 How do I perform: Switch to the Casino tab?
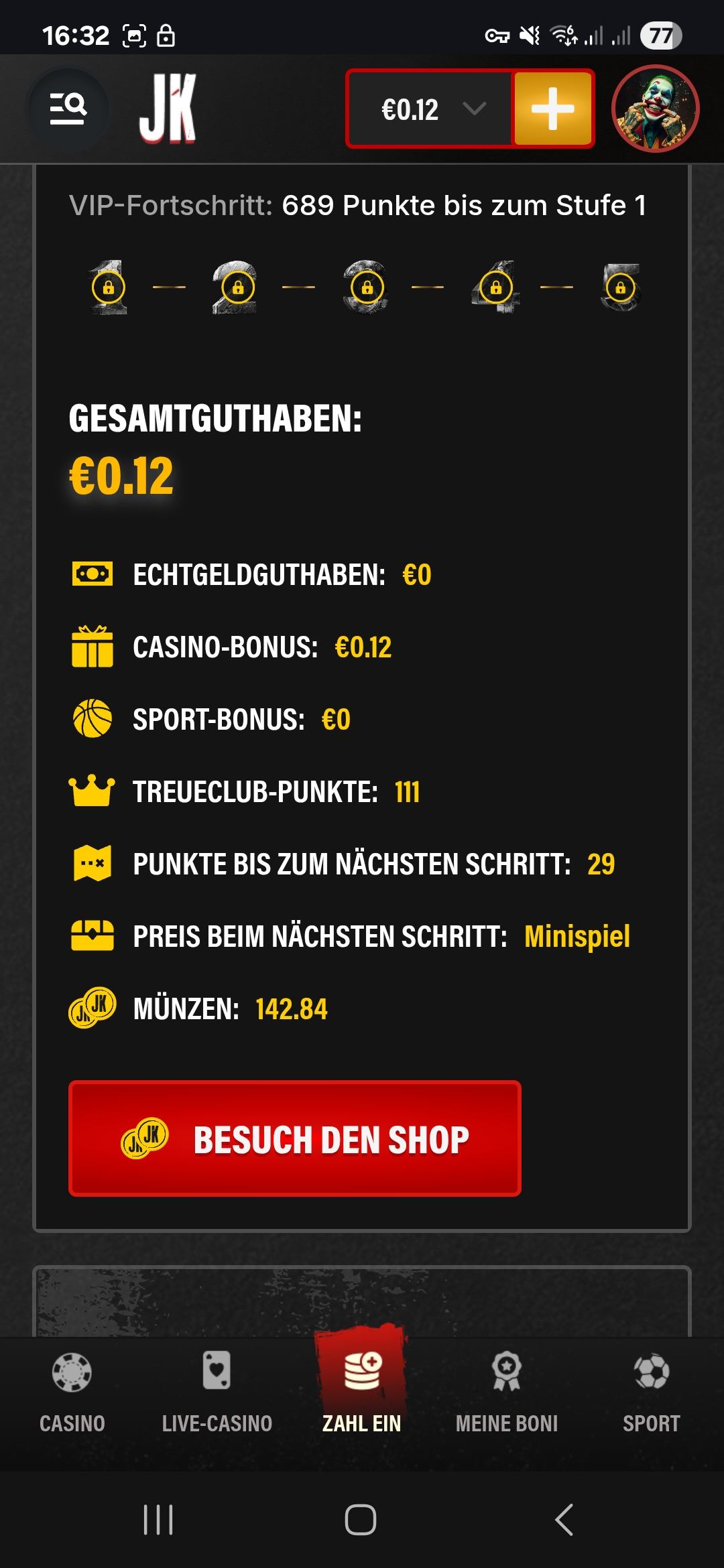(x=72, y=1392)
